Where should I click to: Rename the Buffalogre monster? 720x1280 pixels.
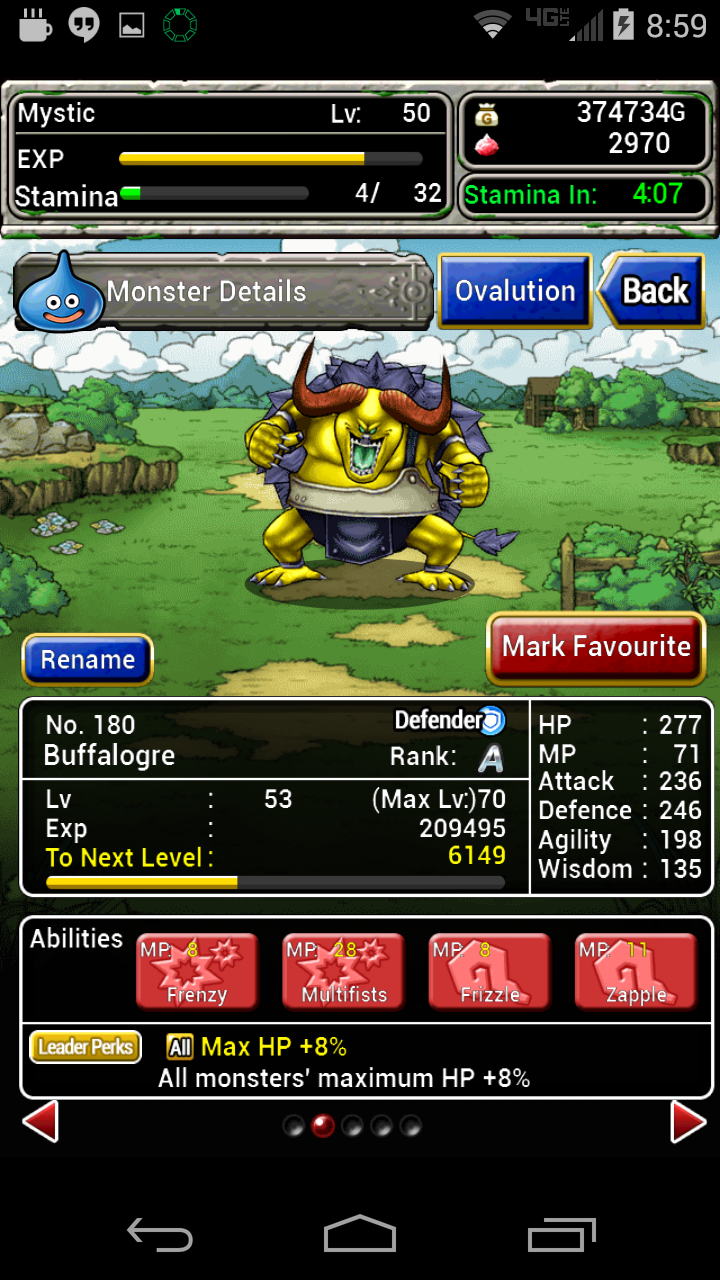coord(88,660)
